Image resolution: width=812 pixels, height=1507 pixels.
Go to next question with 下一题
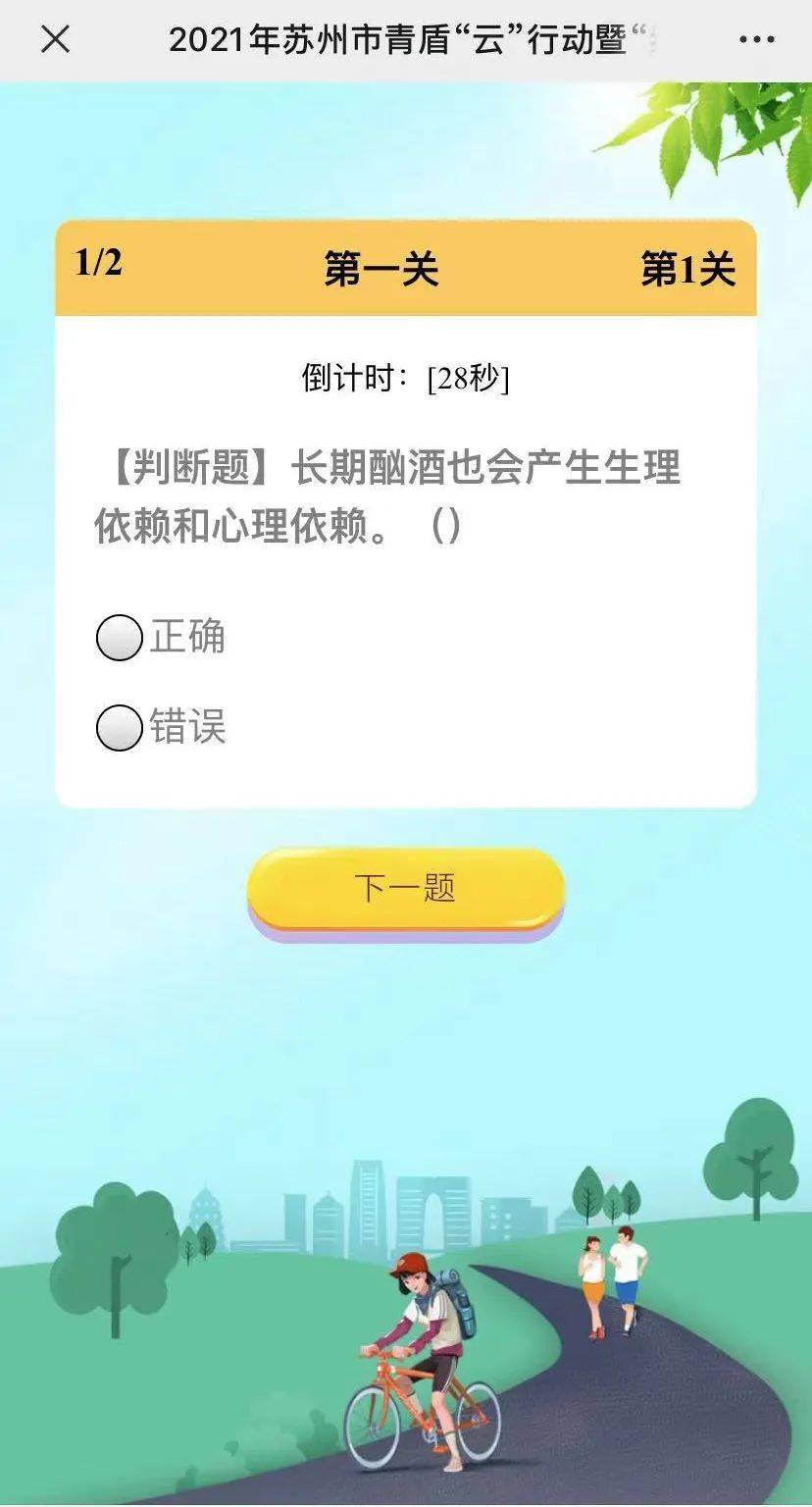pos(405,889)
